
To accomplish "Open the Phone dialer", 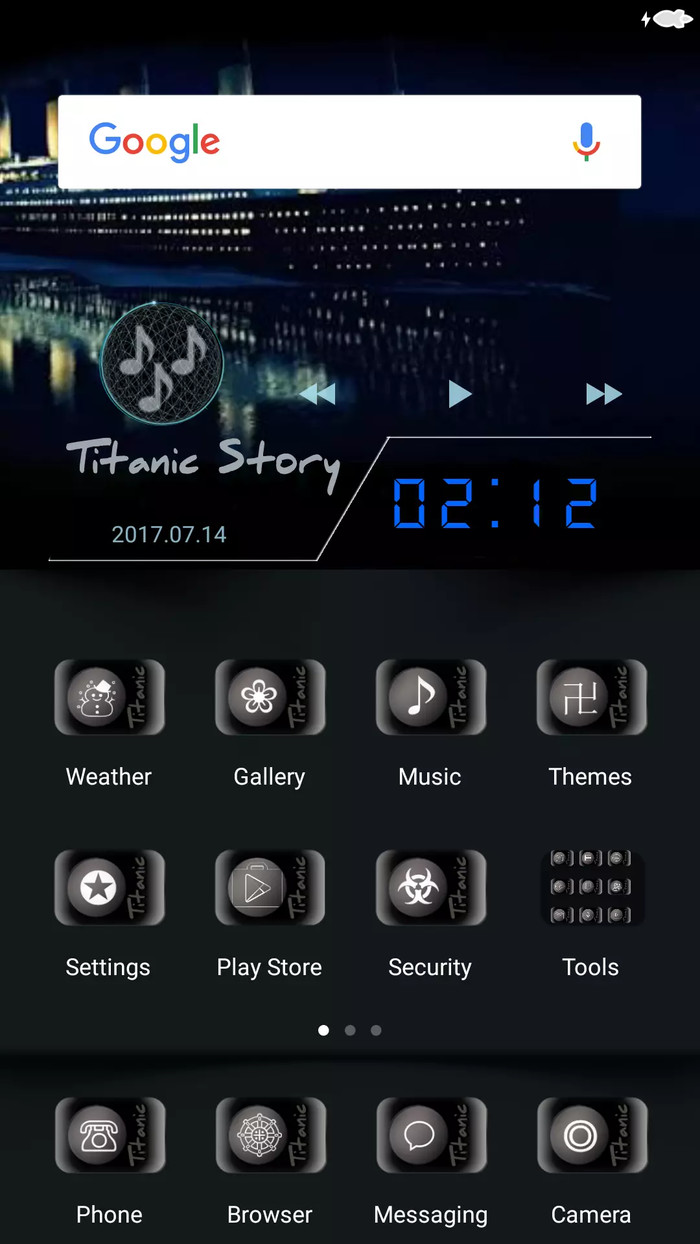I will pos(109,1135).
